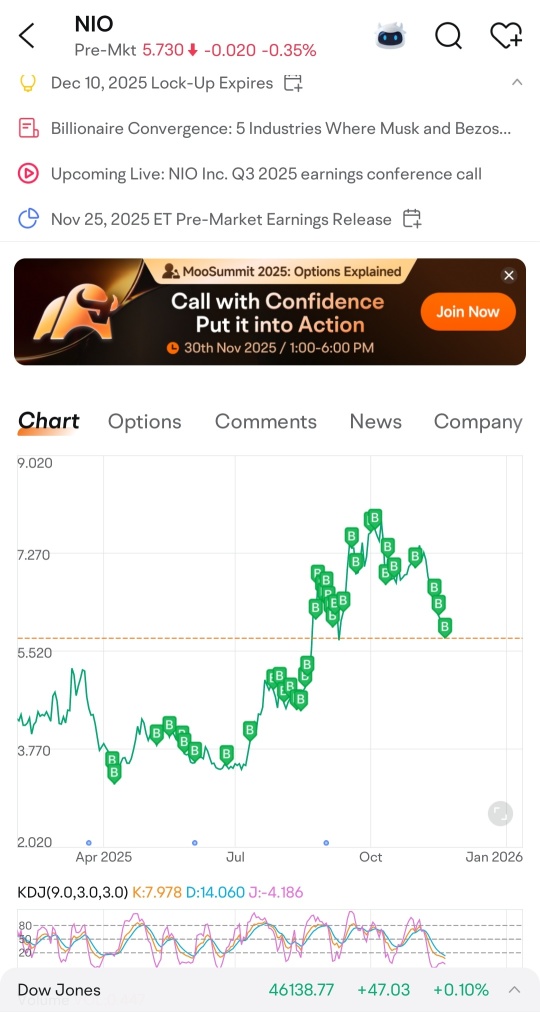Image resolution: width=540 pixels, height=1018 pixels.
Task: Collapse the events list chevron
Action: pyautogui.click(x=517, y=82)
